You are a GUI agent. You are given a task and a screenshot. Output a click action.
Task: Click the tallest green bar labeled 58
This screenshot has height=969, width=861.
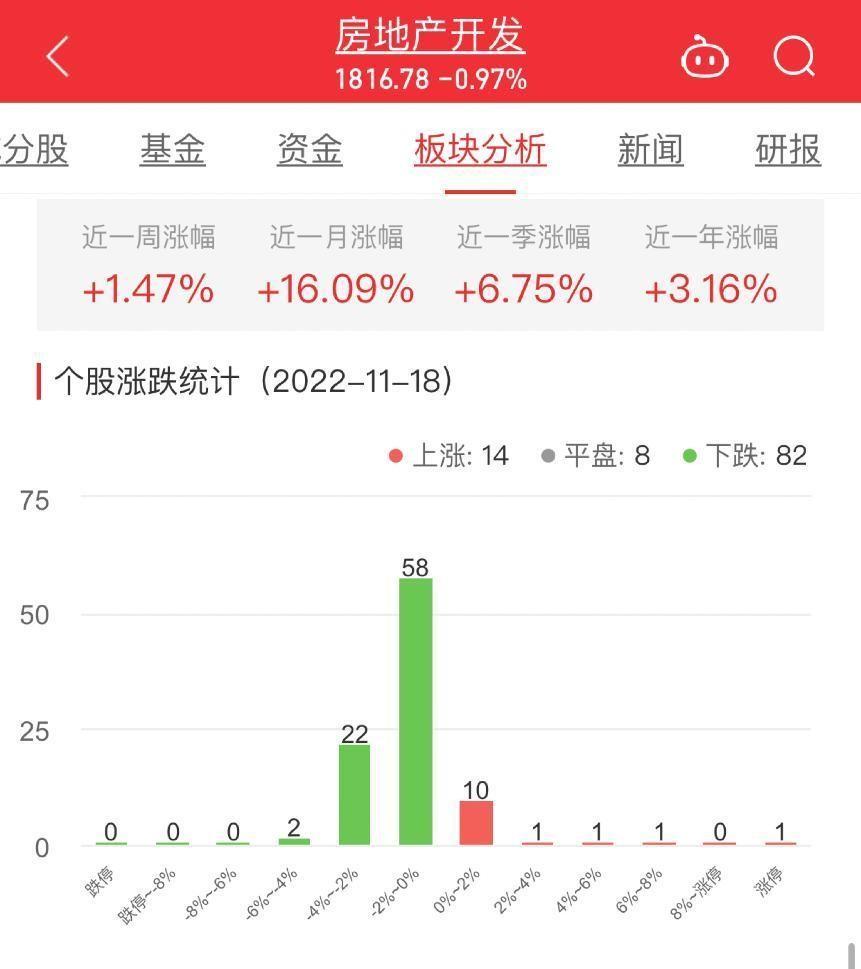tap(418, 710)
